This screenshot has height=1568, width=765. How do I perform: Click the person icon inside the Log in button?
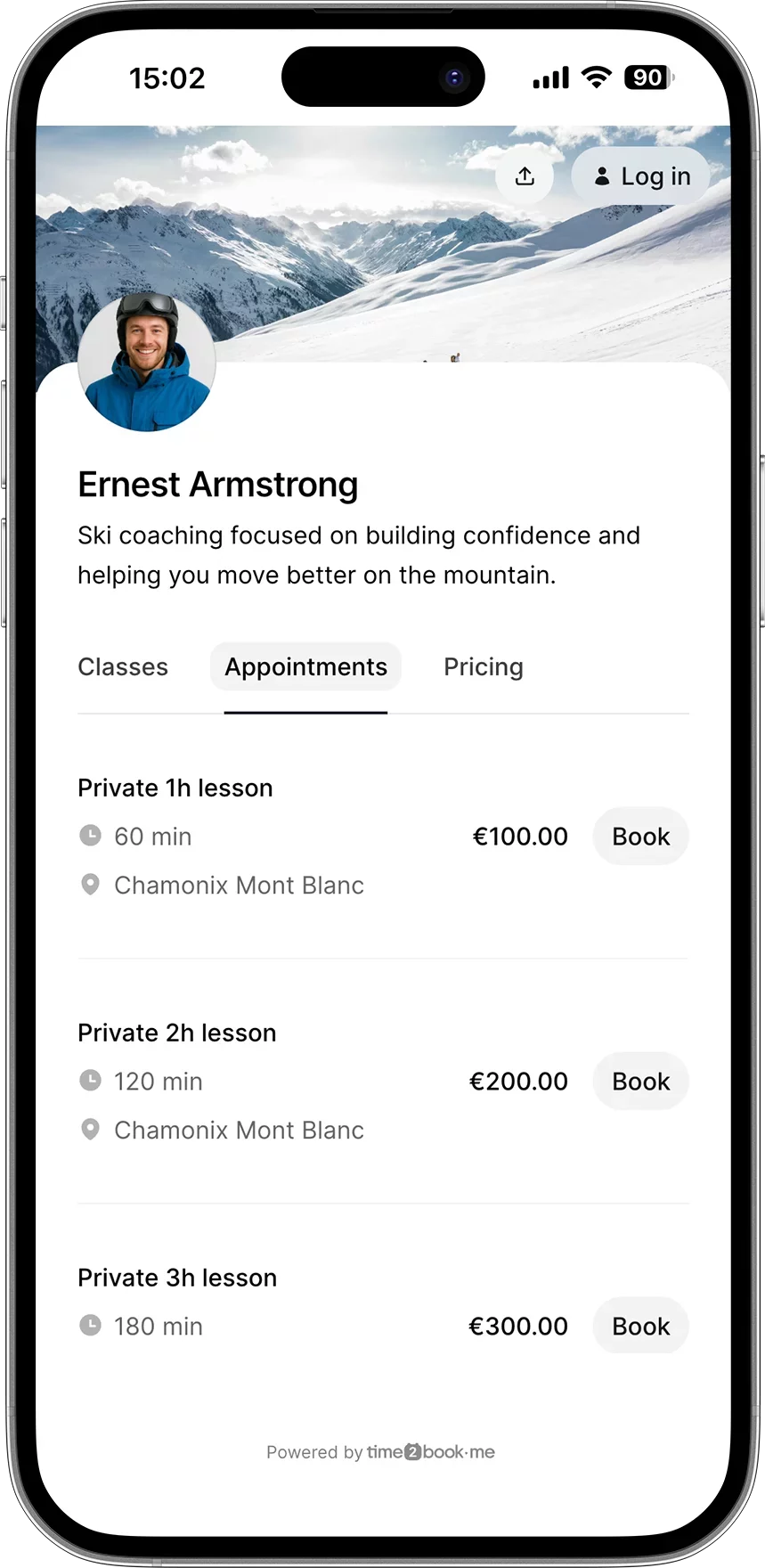[603, 175]
